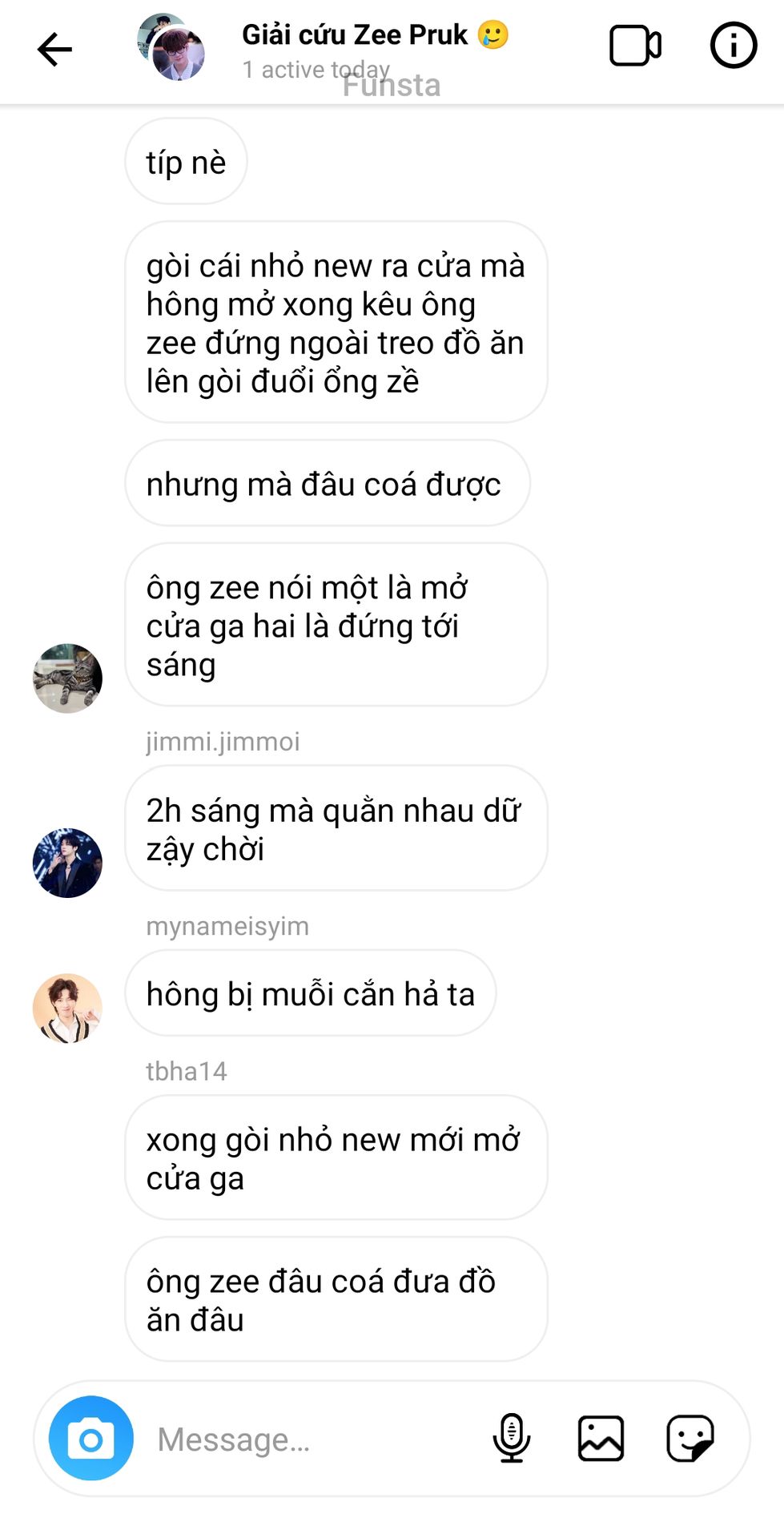The image size is (784, 1538).
Task: View jimmi.jimmoi's profile picture
Action: 67,678
